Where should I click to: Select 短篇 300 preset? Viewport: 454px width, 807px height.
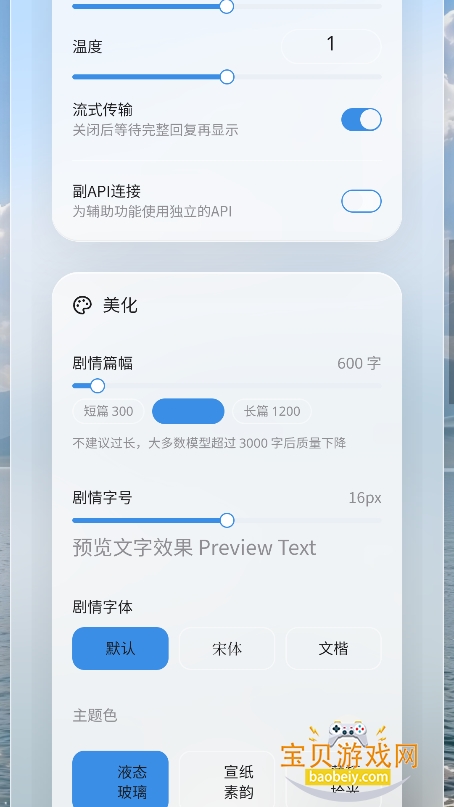tap(108, 411)
